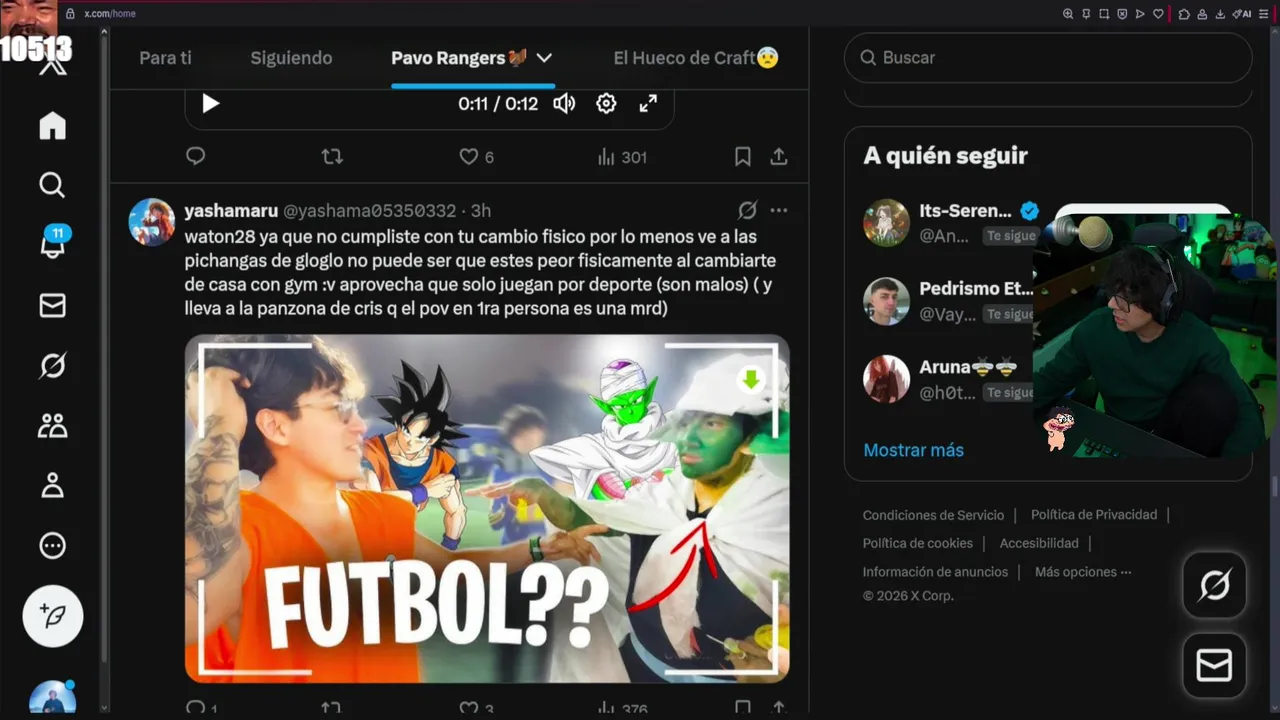Show more accounts with Mostrar más

click(x=913, y=450)
